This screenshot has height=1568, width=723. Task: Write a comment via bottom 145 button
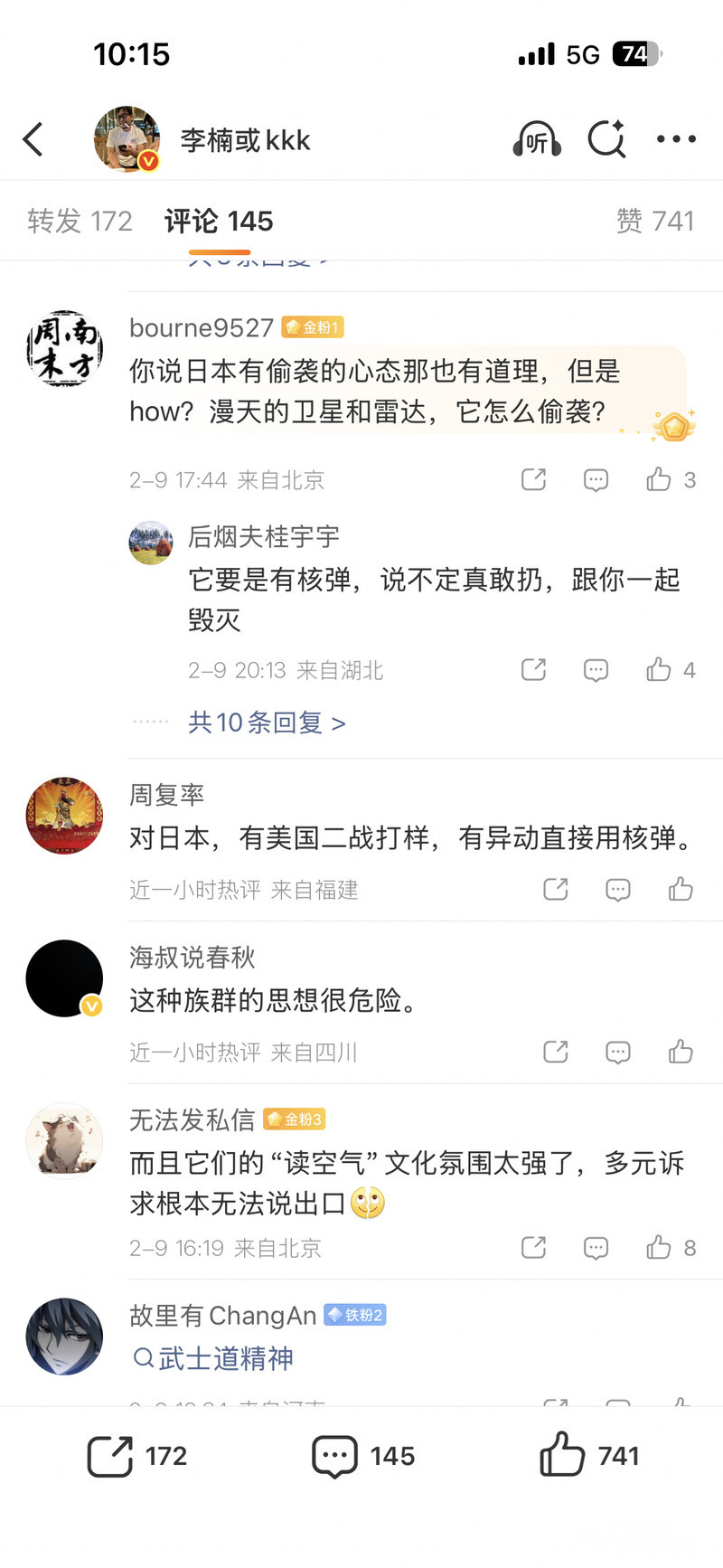362,1456
